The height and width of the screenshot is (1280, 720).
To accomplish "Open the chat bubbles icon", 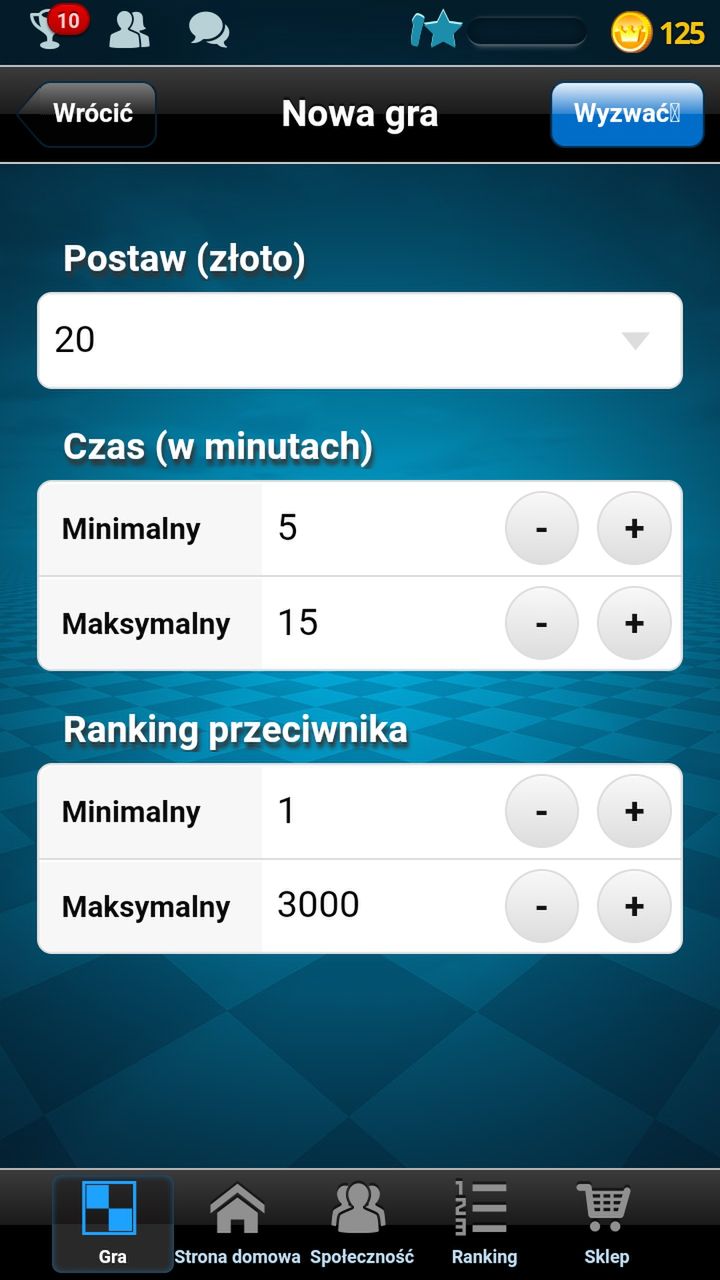I will click(209, 30).
